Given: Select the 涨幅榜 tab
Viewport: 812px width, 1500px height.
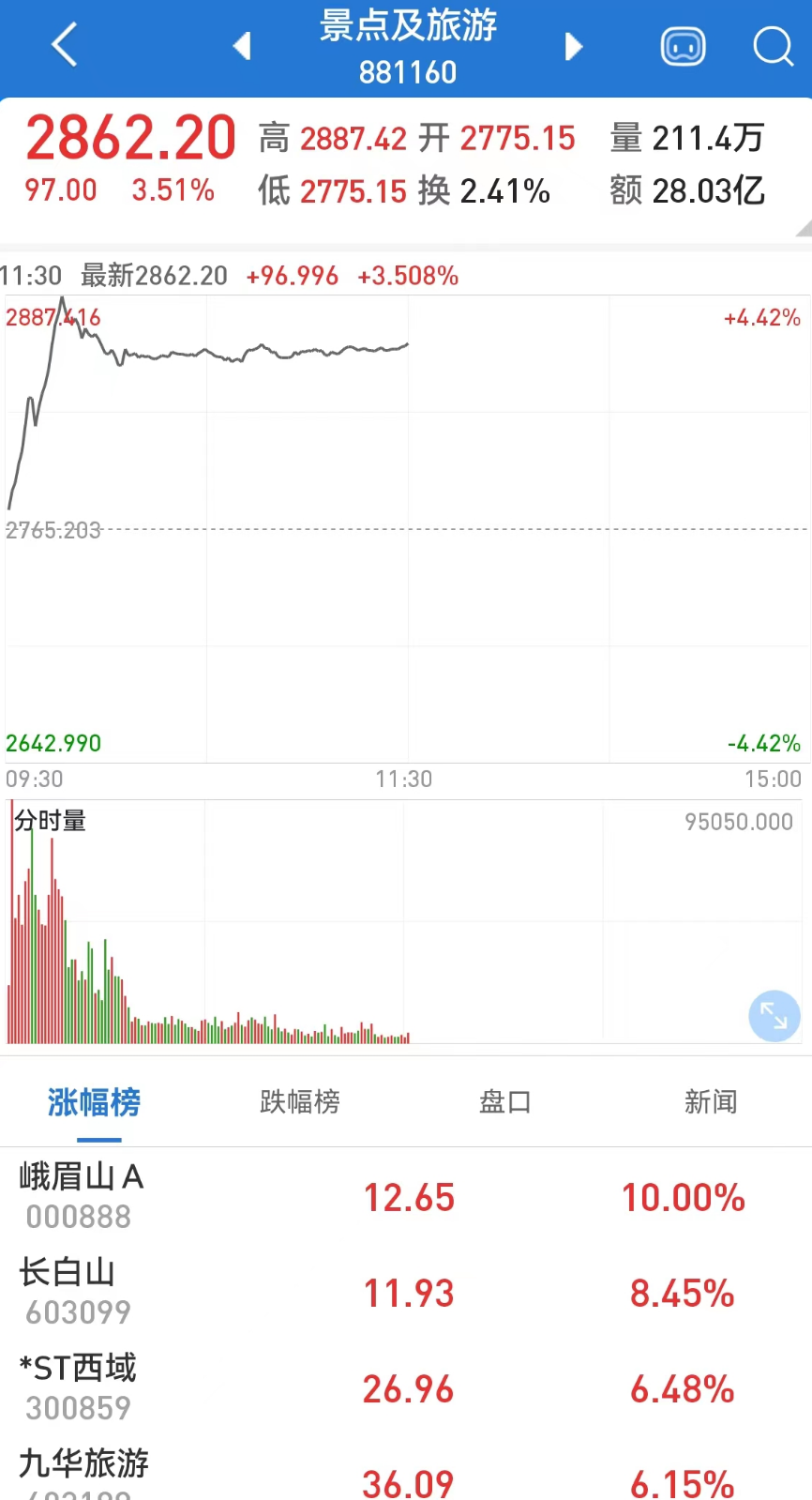Looking at the screenshot, I should (x=94, y=1101).
